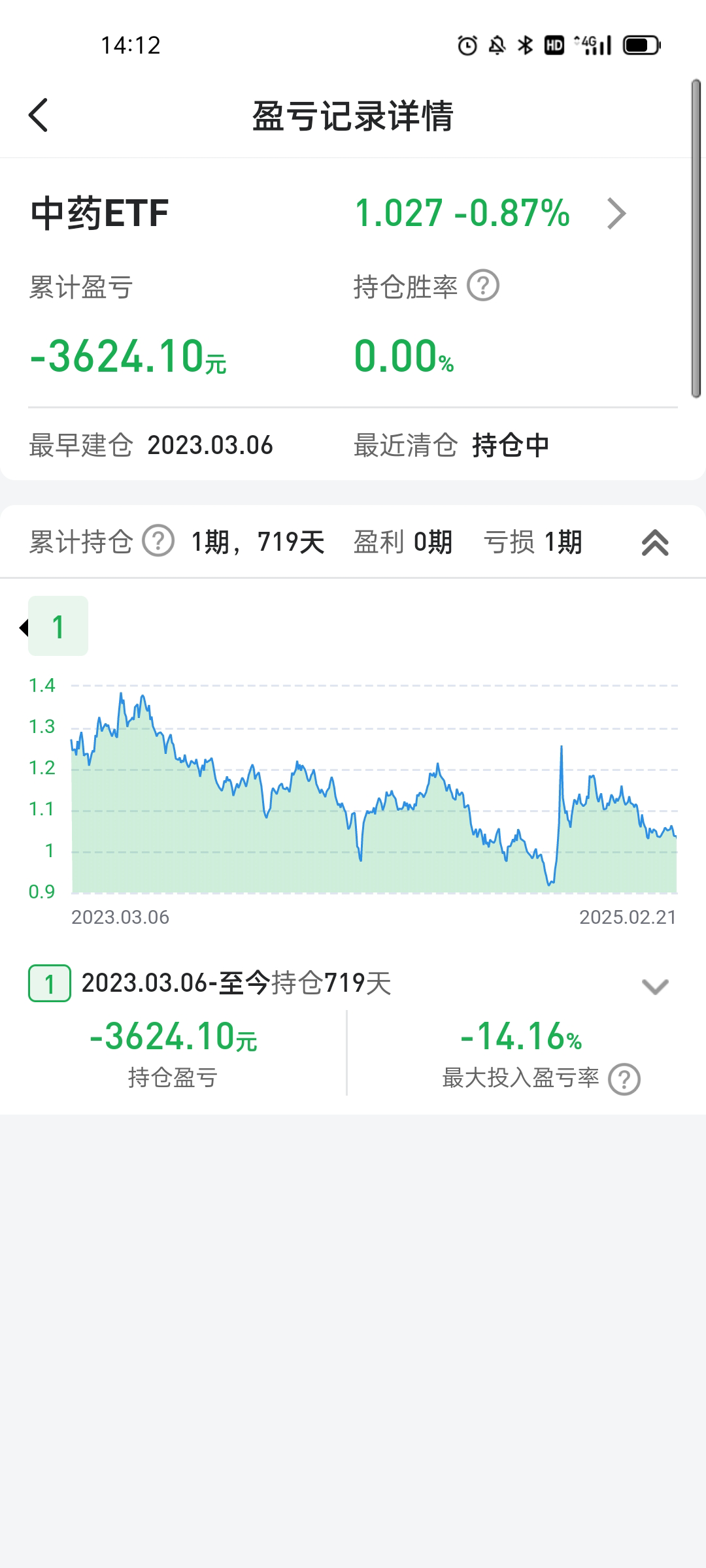Expand the 2023.03.06-至今 holding record

click(x=655, y=986)
